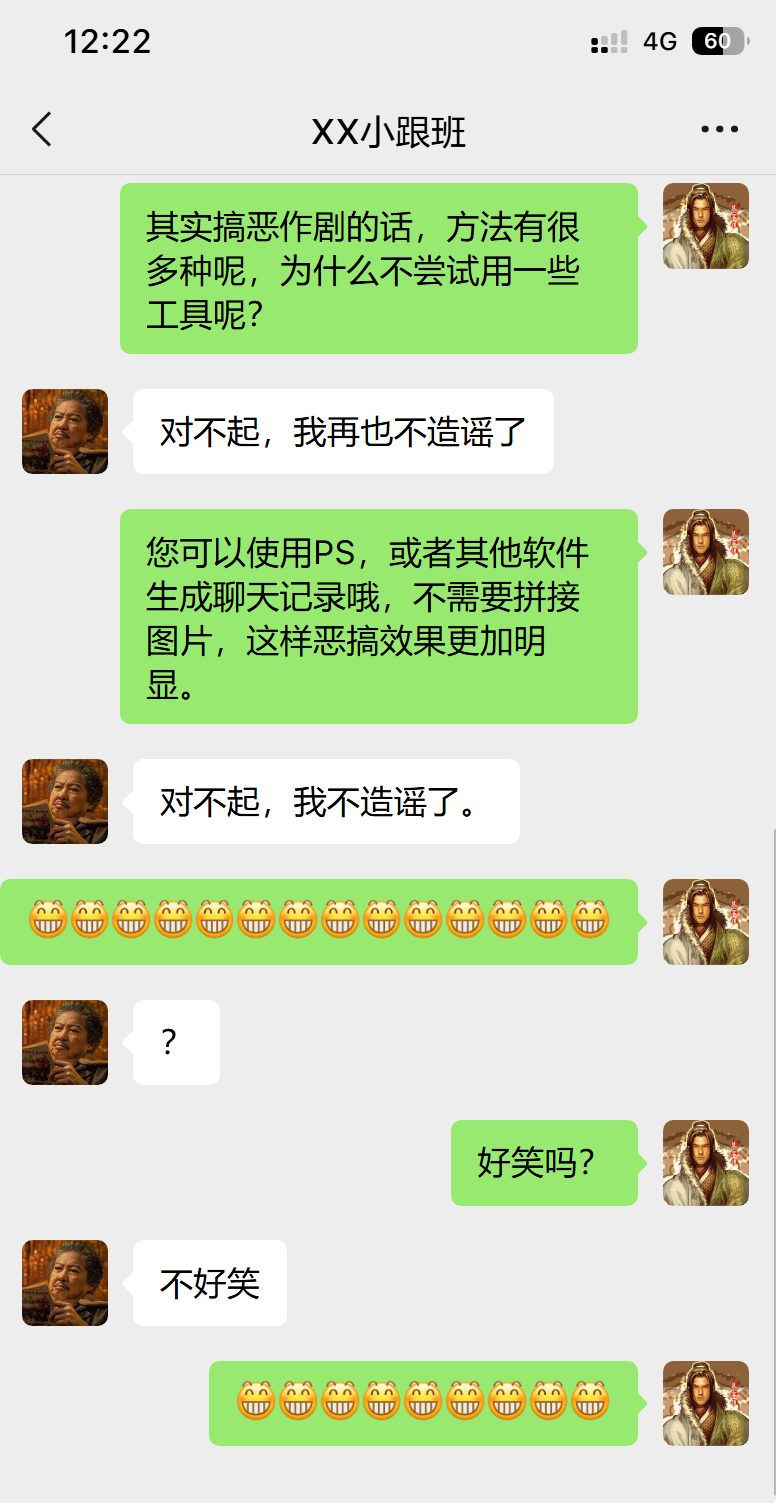Open sender's avatar beside "对不起，我再也不造谣了"
The image size is (776, 1503).
point(65,431)
